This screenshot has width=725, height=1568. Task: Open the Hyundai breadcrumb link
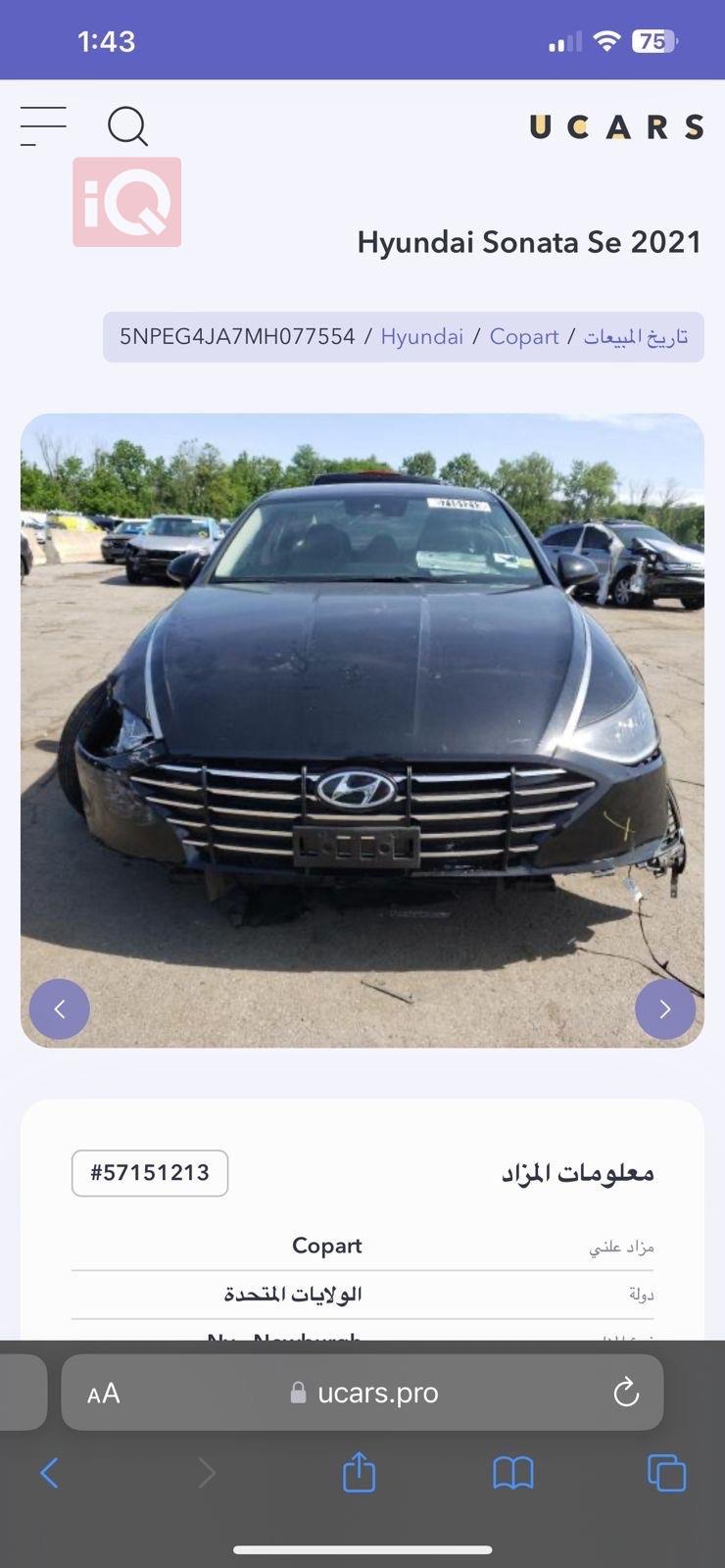(x=421, y=337)
